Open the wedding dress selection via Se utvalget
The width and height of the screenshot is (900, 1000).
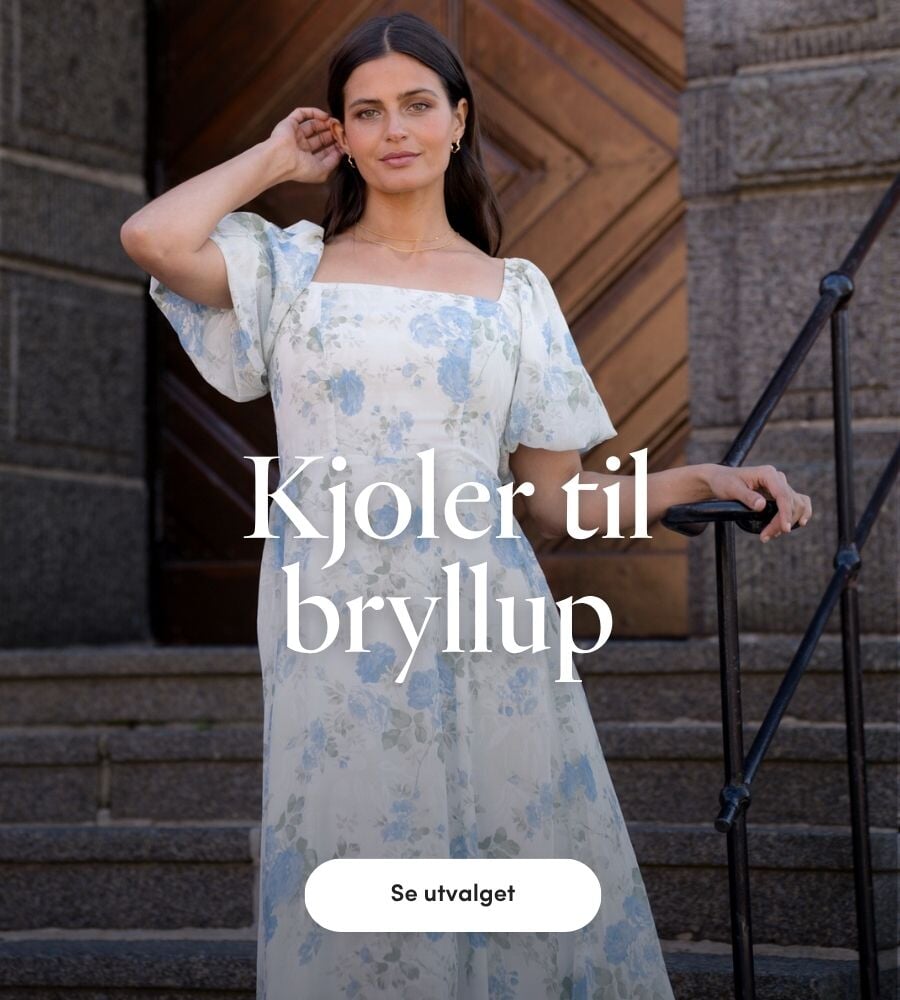coord(450,893)
